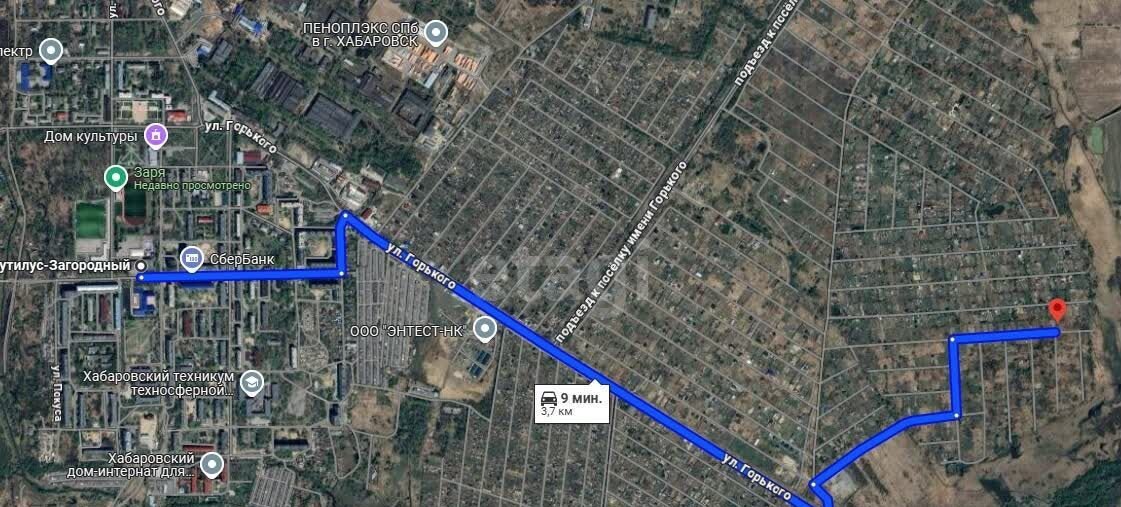Screen dimensions: 1121x507
Task: Select the Хабаровский техникум техносферной marker
Action: 252,382
